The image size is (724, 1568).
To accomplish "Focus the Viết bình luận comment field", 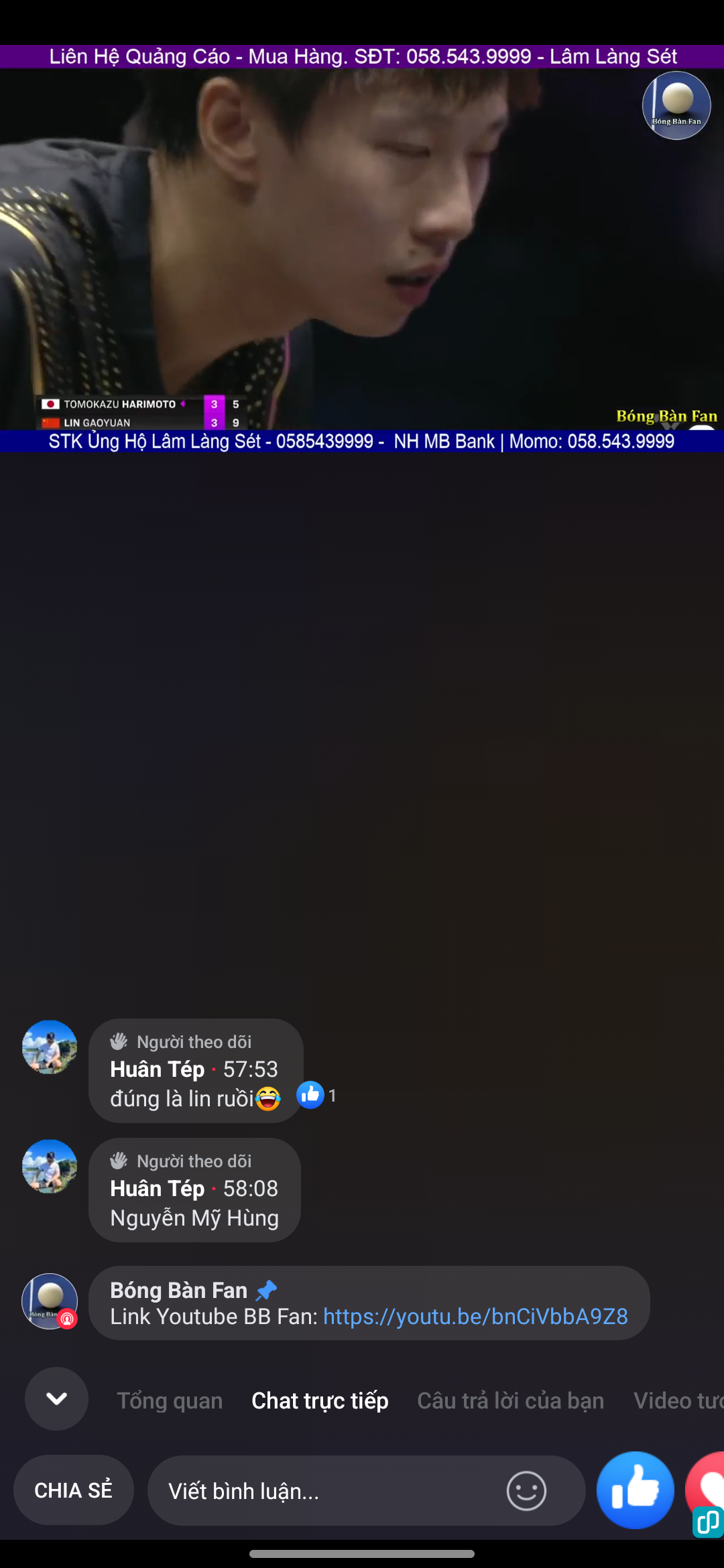I will (x=322, y=1491).
